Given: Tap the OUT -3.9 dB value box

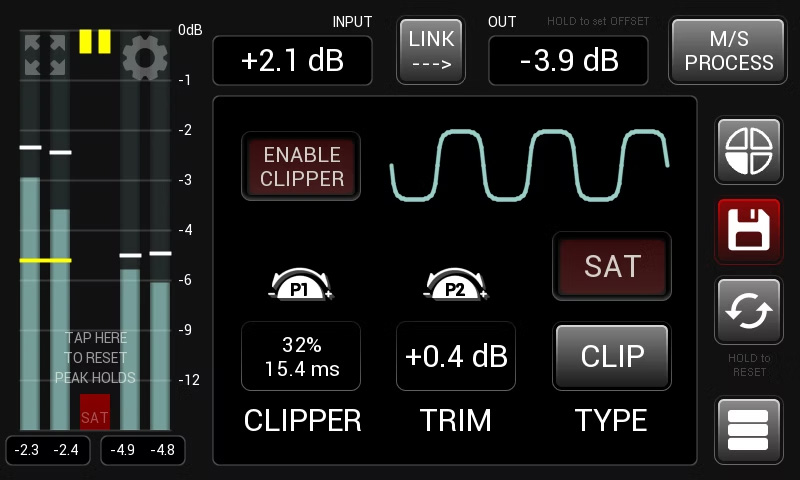Looking at the screenshot, I should click(568, 60).
